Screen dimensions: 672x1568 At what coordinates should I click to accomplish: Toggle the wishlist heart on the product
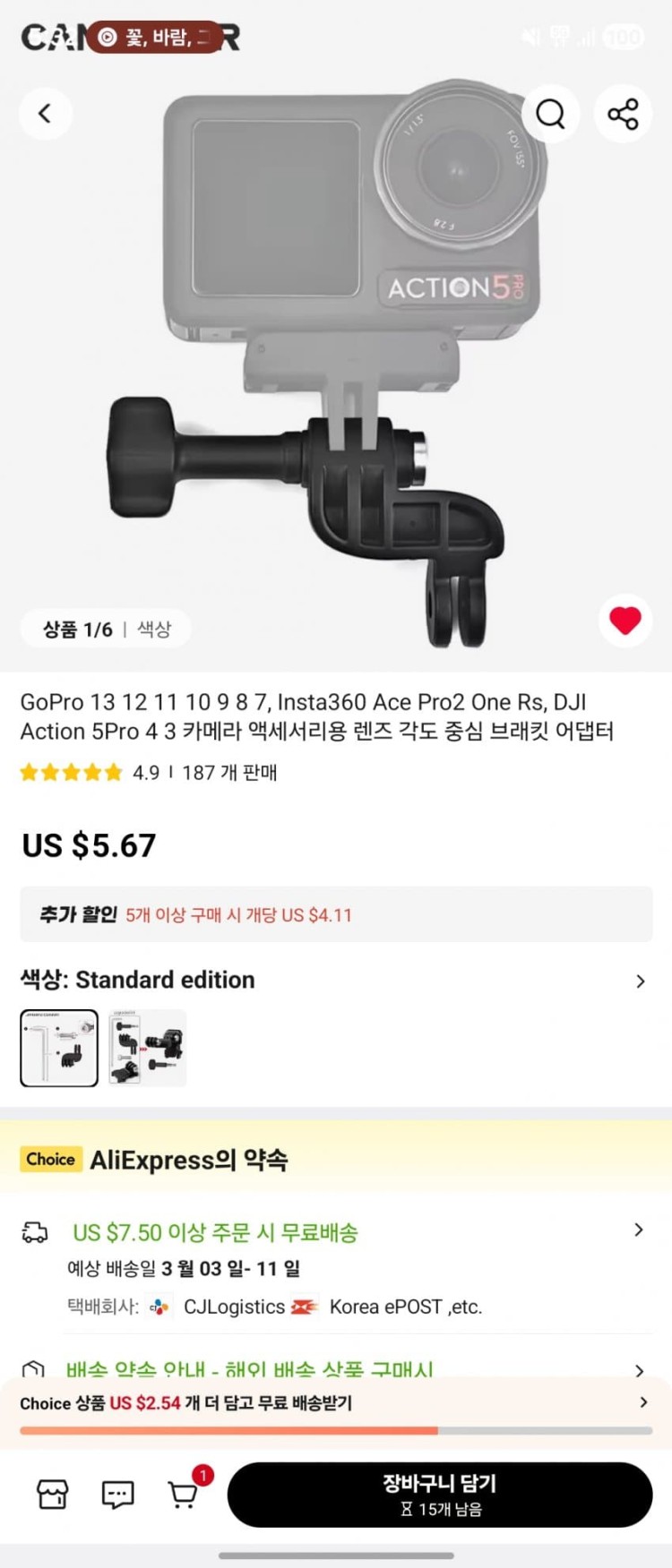[x=625, y=620]
